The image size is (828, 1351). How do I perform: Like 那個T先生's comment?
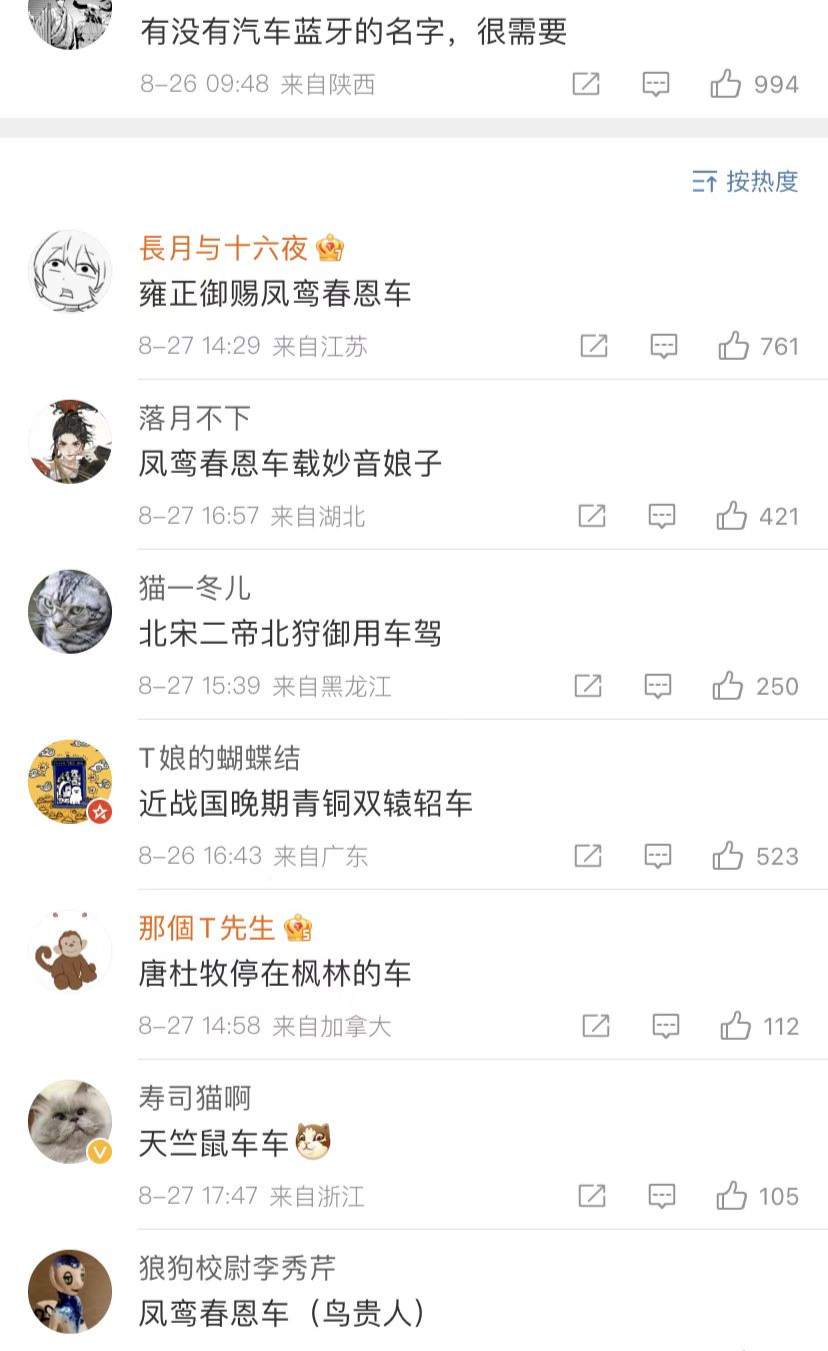[x=736, y=1026]
